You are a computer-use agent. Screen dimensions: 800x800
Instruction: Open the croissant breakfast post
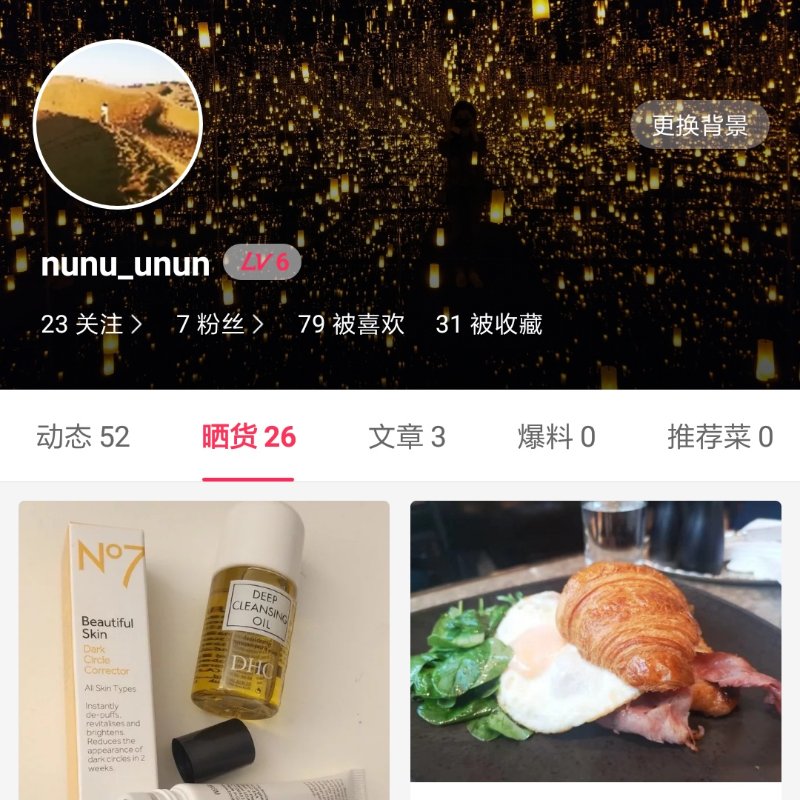596,640
